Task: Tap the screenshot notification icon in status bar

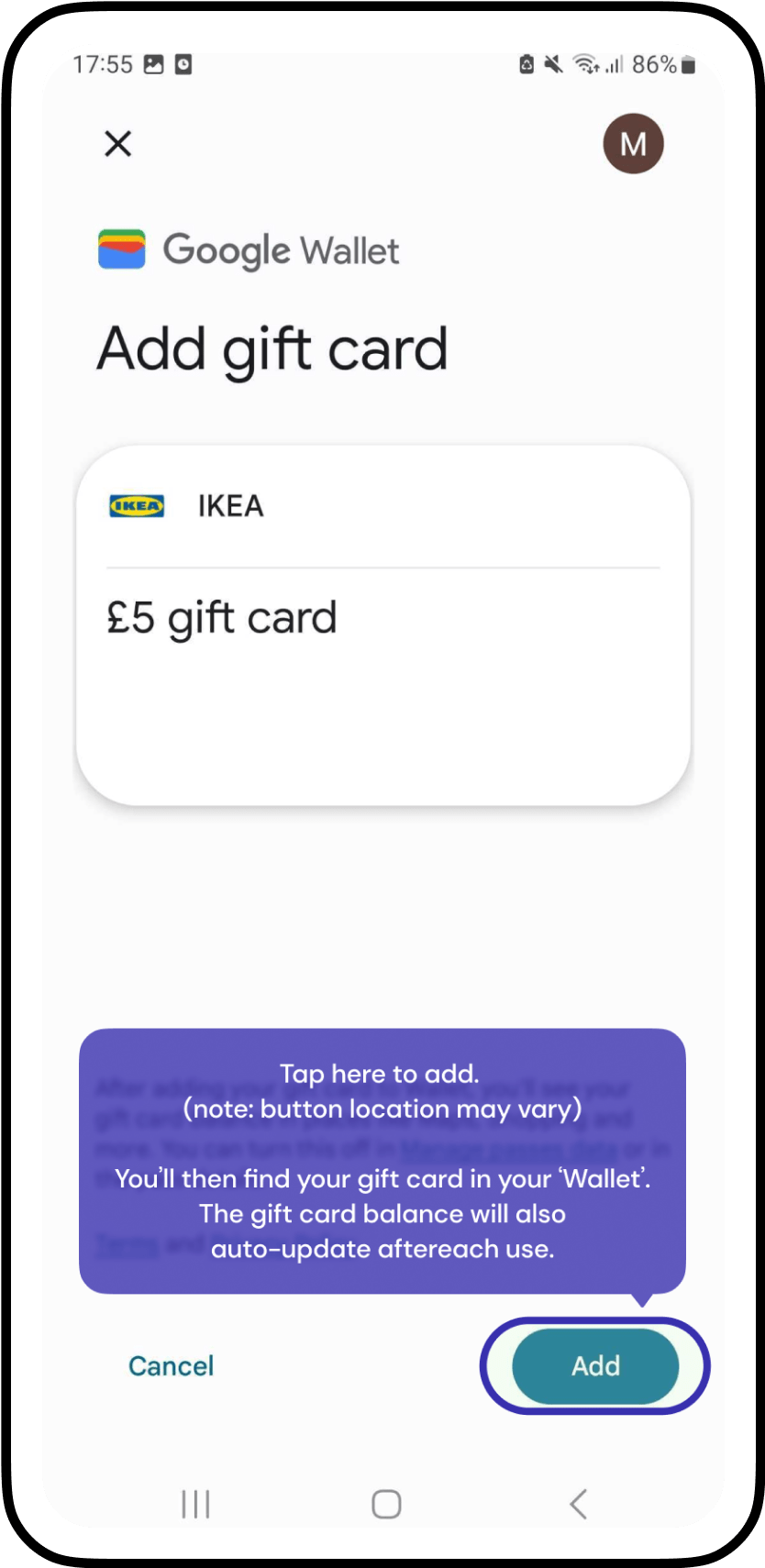Action: coord(156,64)
